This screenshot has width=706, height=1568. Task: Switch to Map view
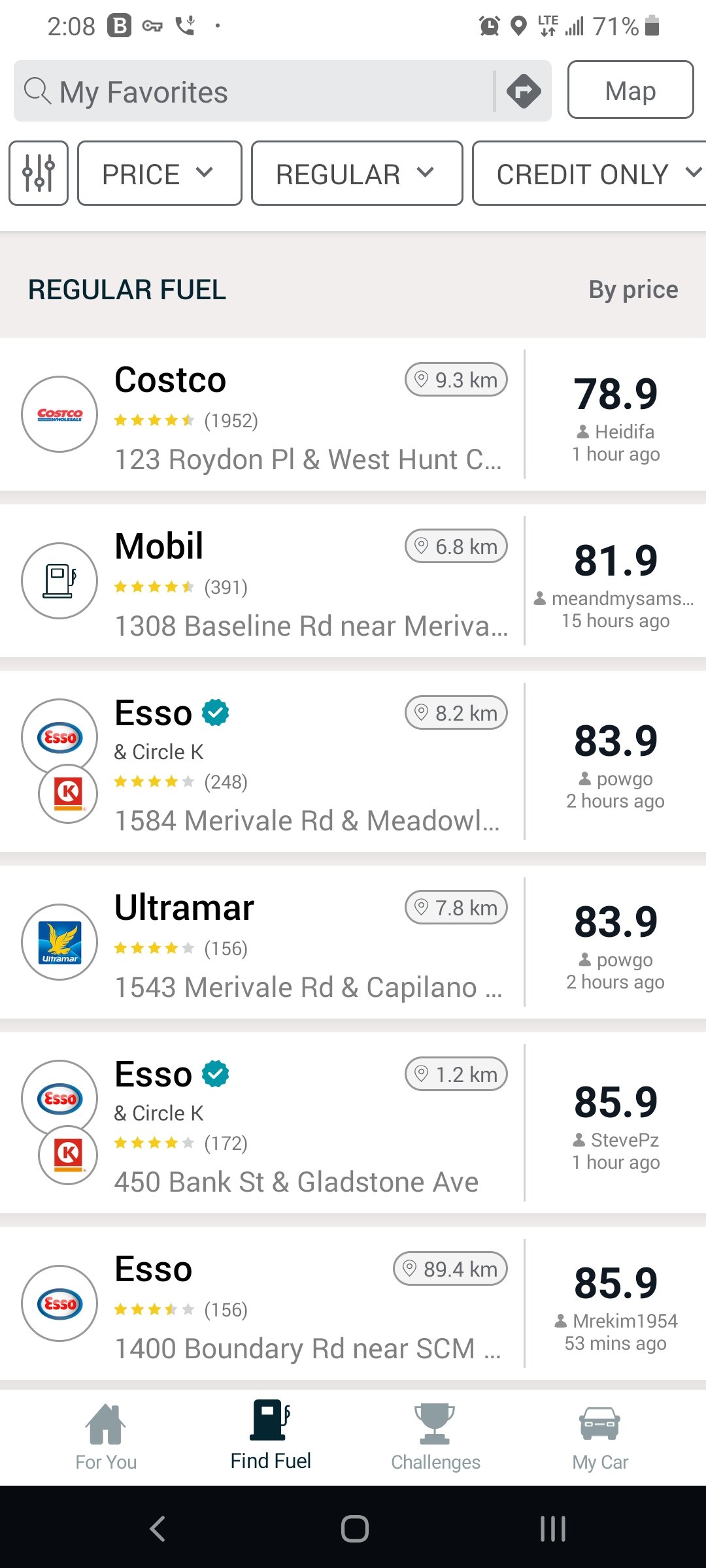[x=630, y=90]
